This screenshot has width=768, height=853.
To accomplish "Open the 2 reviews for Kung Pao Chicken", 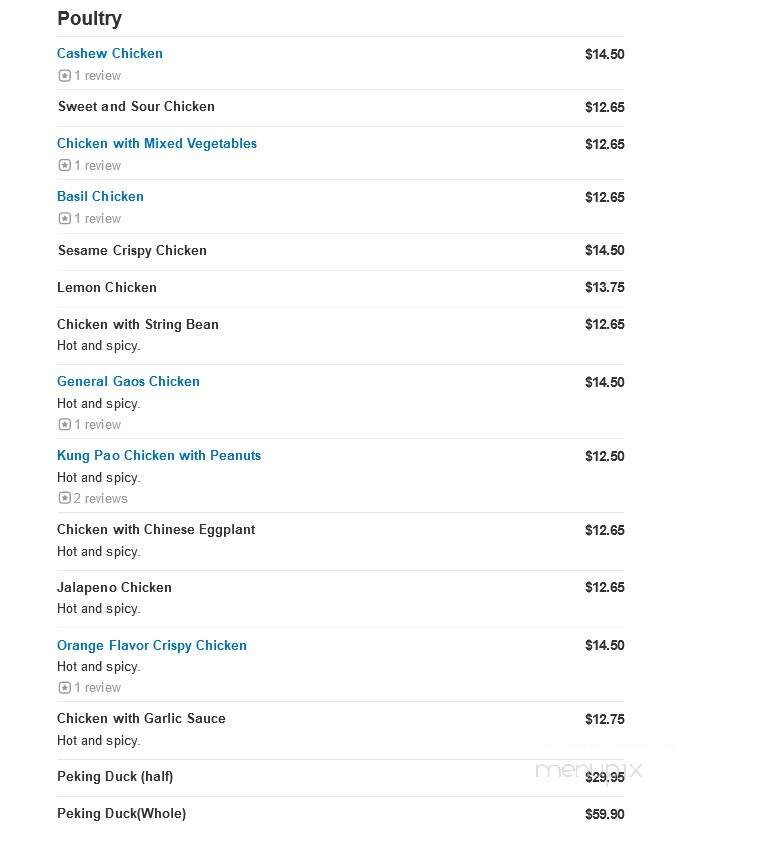I will click(100, 498).
